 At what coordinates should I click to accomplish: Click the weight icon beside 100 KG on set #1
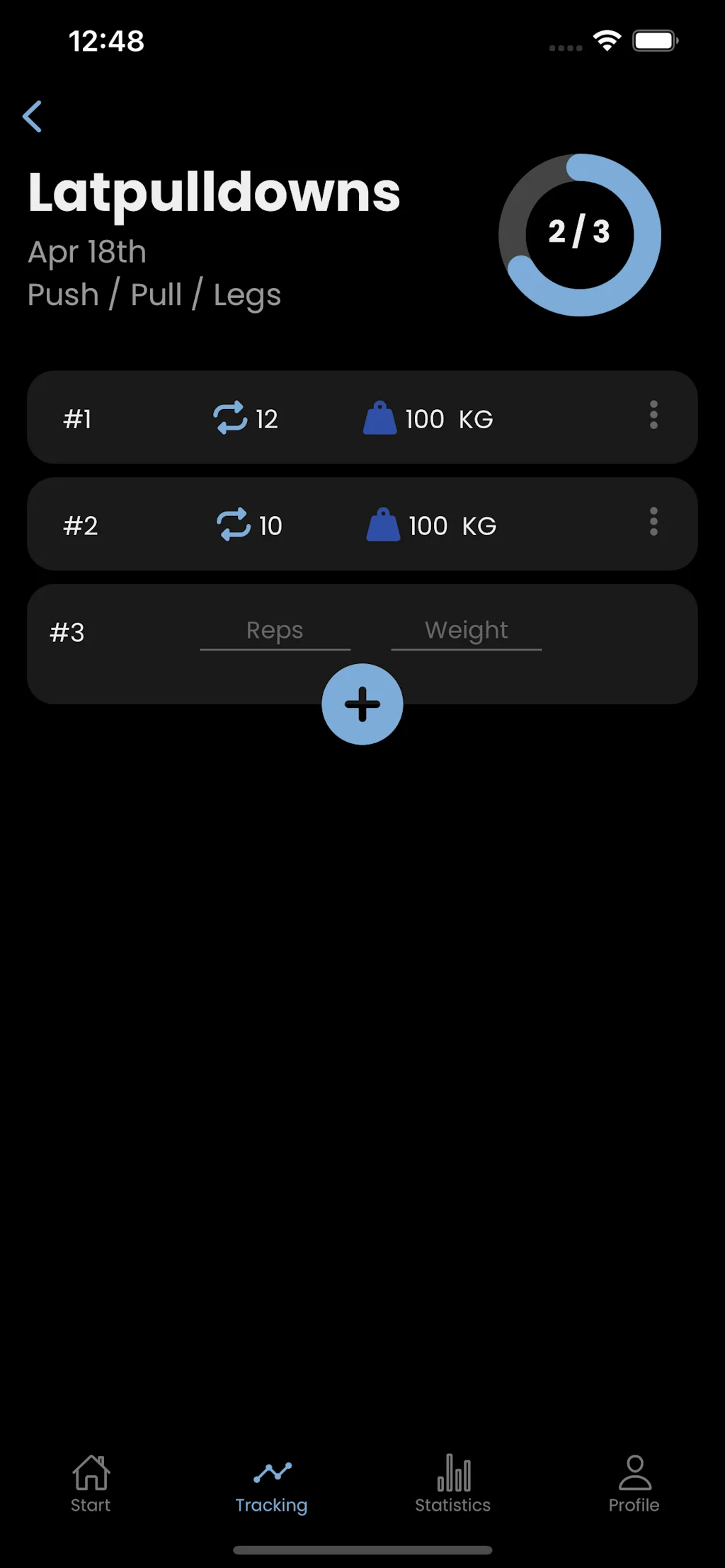coord(380,418)
